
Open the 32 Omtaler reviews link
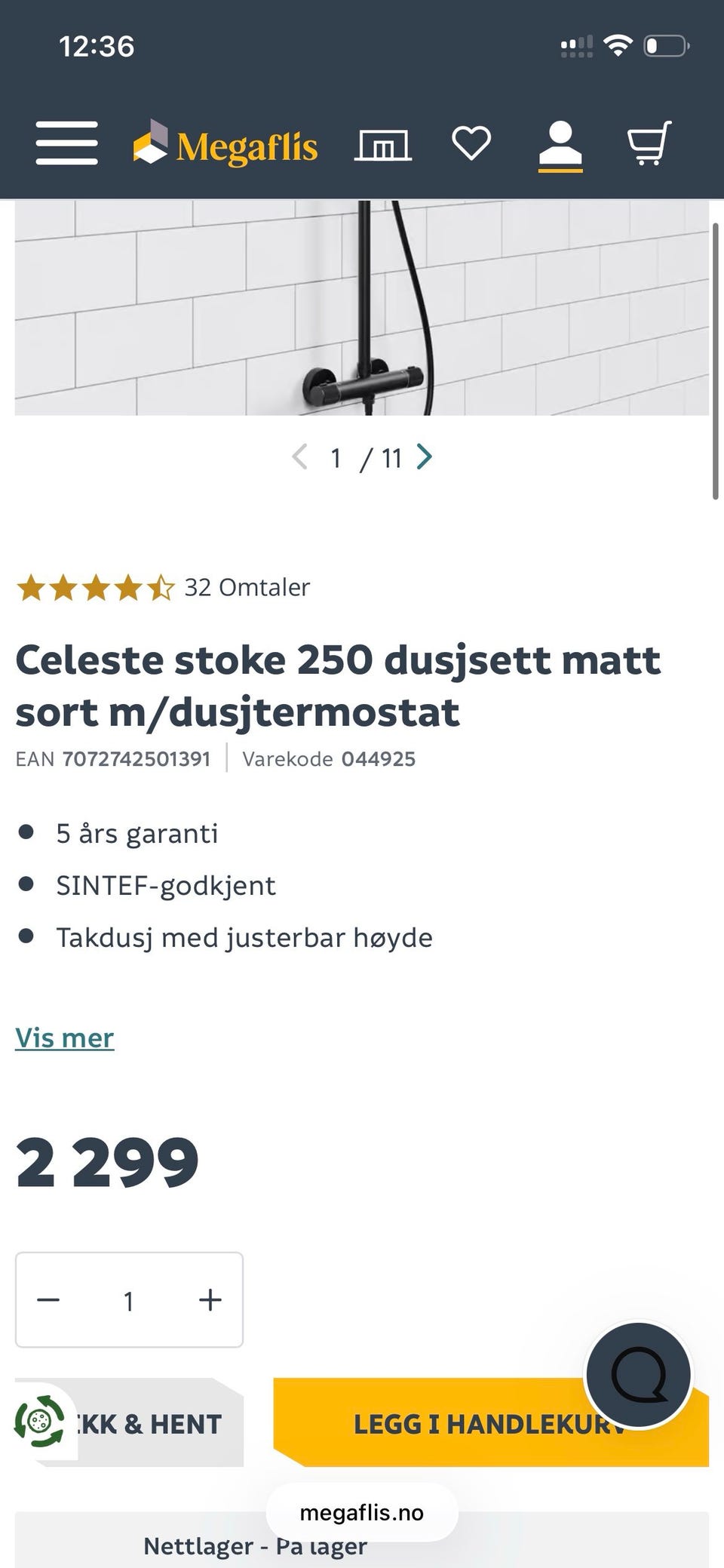pos(245,586)
